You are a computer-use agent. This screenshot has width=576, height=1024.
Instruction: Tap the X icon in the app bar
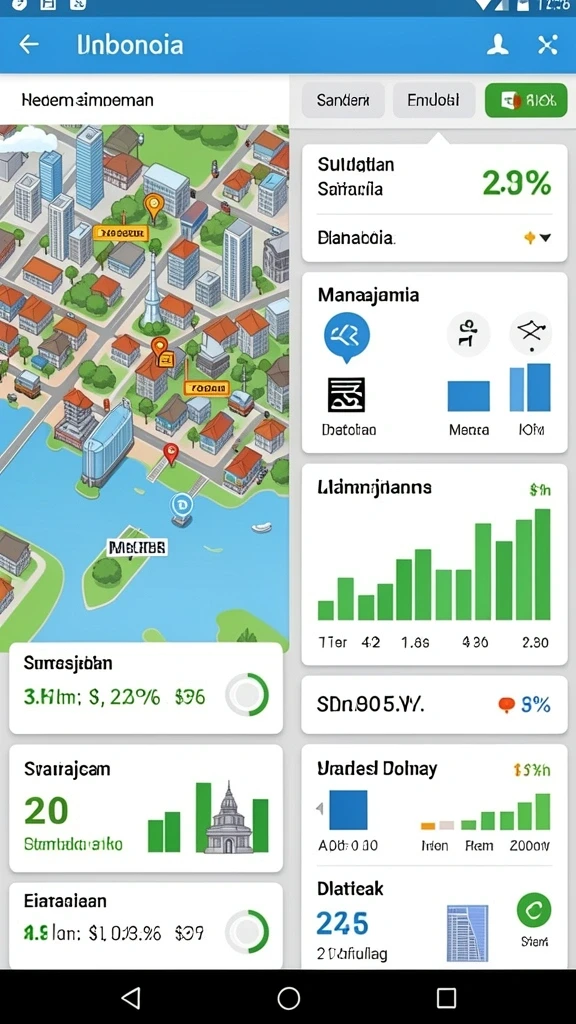click(547, 44)
